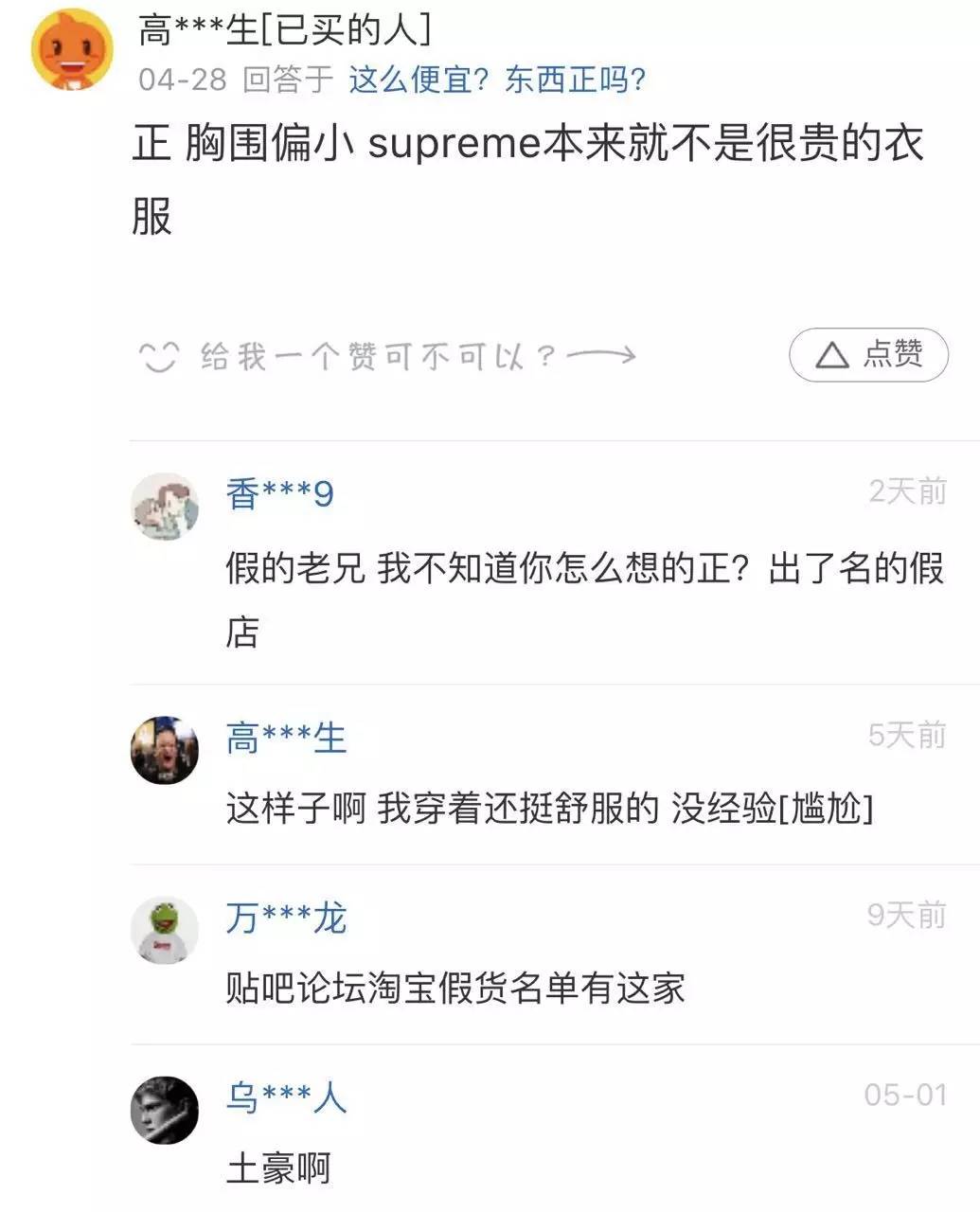The width and height of the screenshot is (980, 1212).
Task: Click the username 乌***人
Action: (286, 1098)
